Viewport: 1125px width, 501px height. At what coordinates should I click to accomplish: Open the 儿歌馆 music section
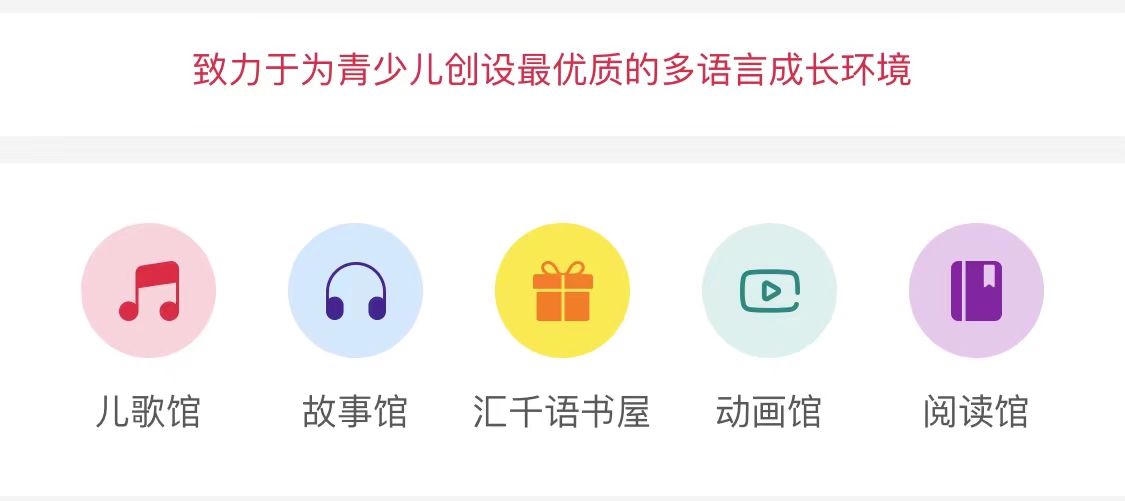pos(148,290)
